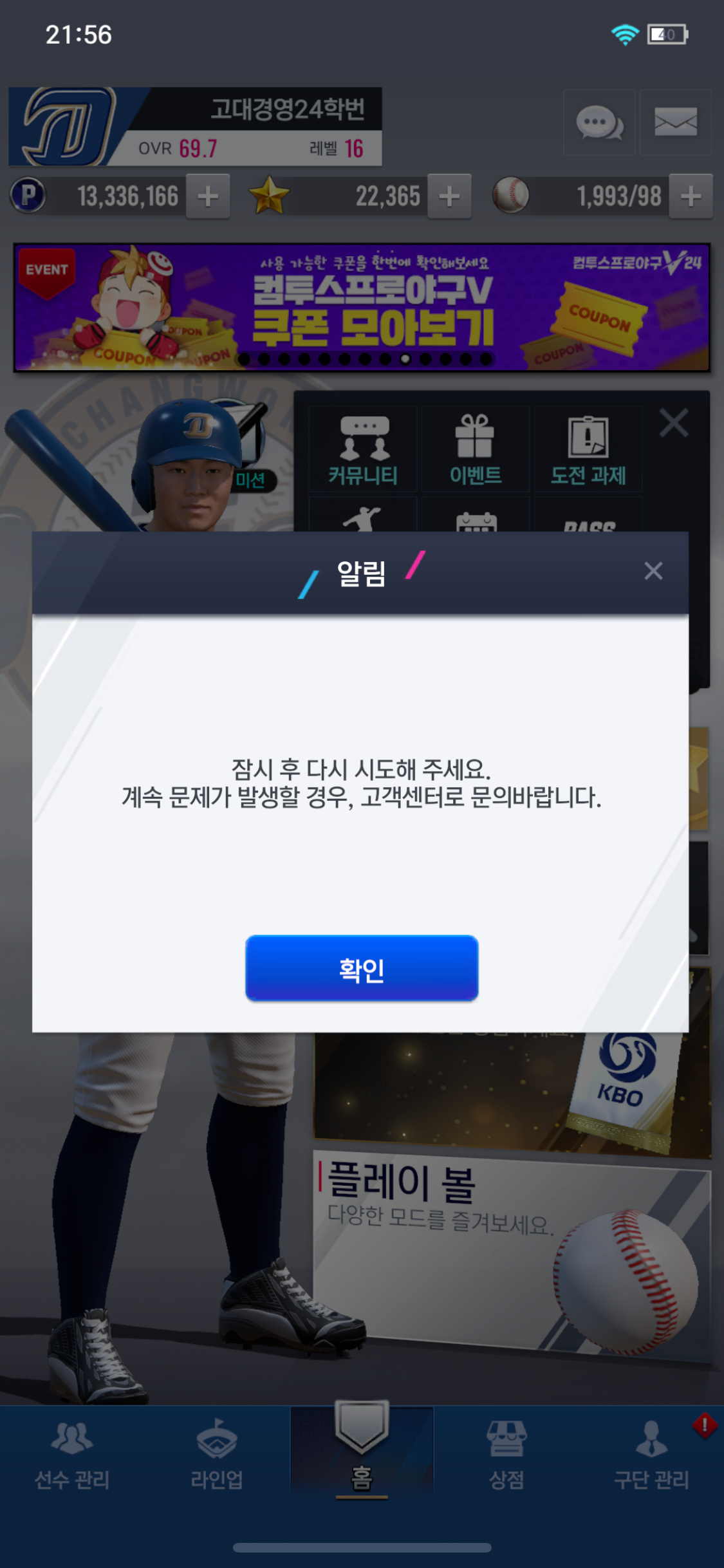This screenshot has width=724, height=1568.
Task: Open 이벤트 menu
Action: pyautogui.click(x=476, y=449)
